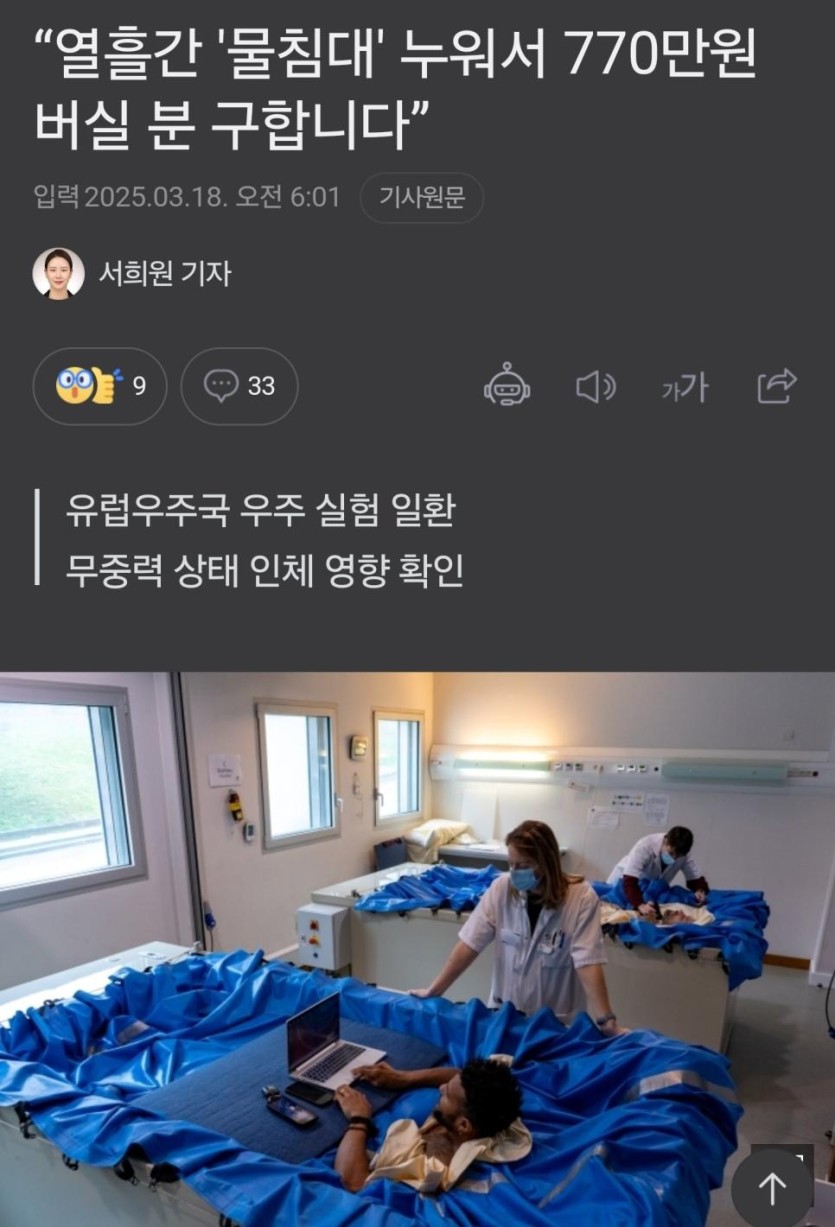The height and width of the screenshot is (1227, 835).
Task: Open the AI summary robot icon
Action: coord(507,386)
